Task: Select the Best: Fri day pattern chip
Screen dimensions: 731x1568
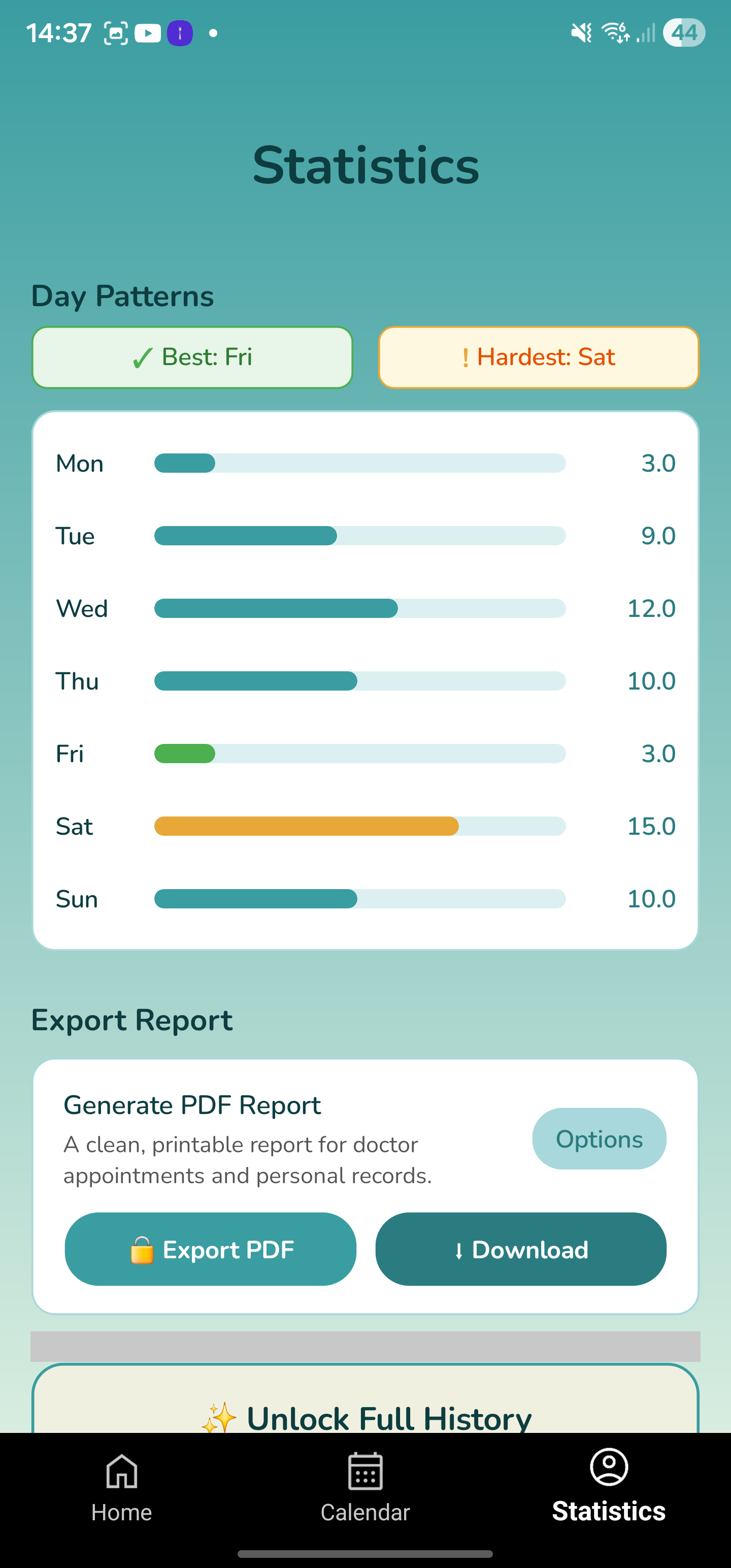Action: pos(192,357)
